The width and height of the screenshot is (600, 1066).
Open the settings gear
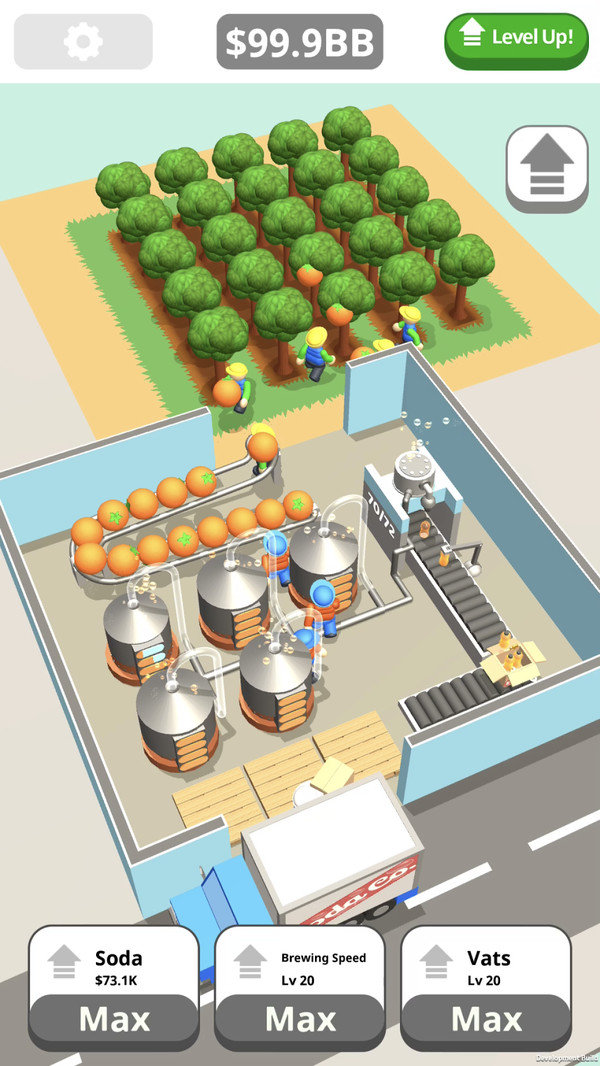[x=83, y=41]
